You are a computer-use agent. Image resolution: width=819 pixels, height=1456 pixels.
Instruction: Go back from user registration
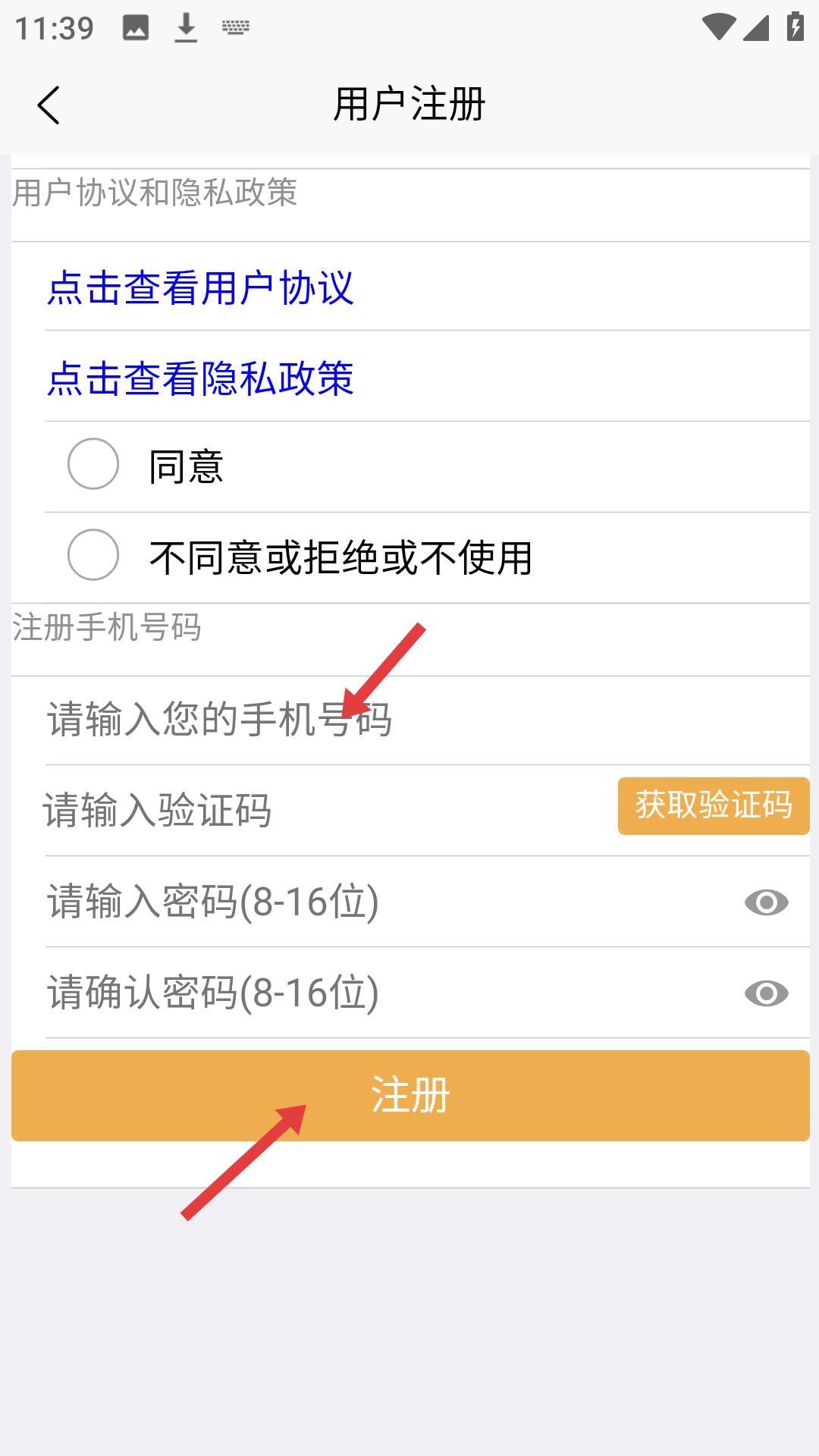point(49,105)
